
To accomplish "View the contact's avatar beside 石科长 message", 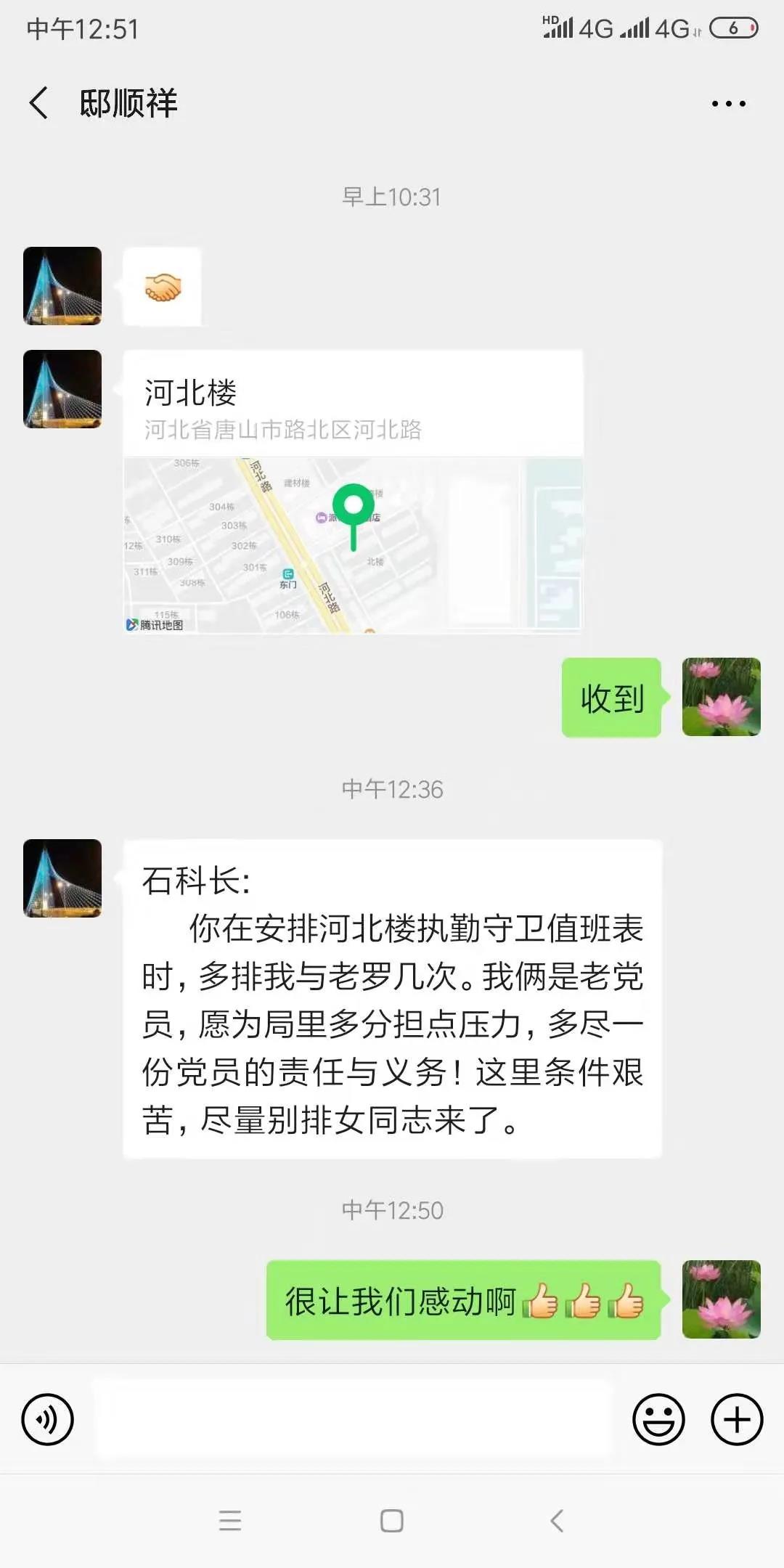I will (x=62, y=878).
